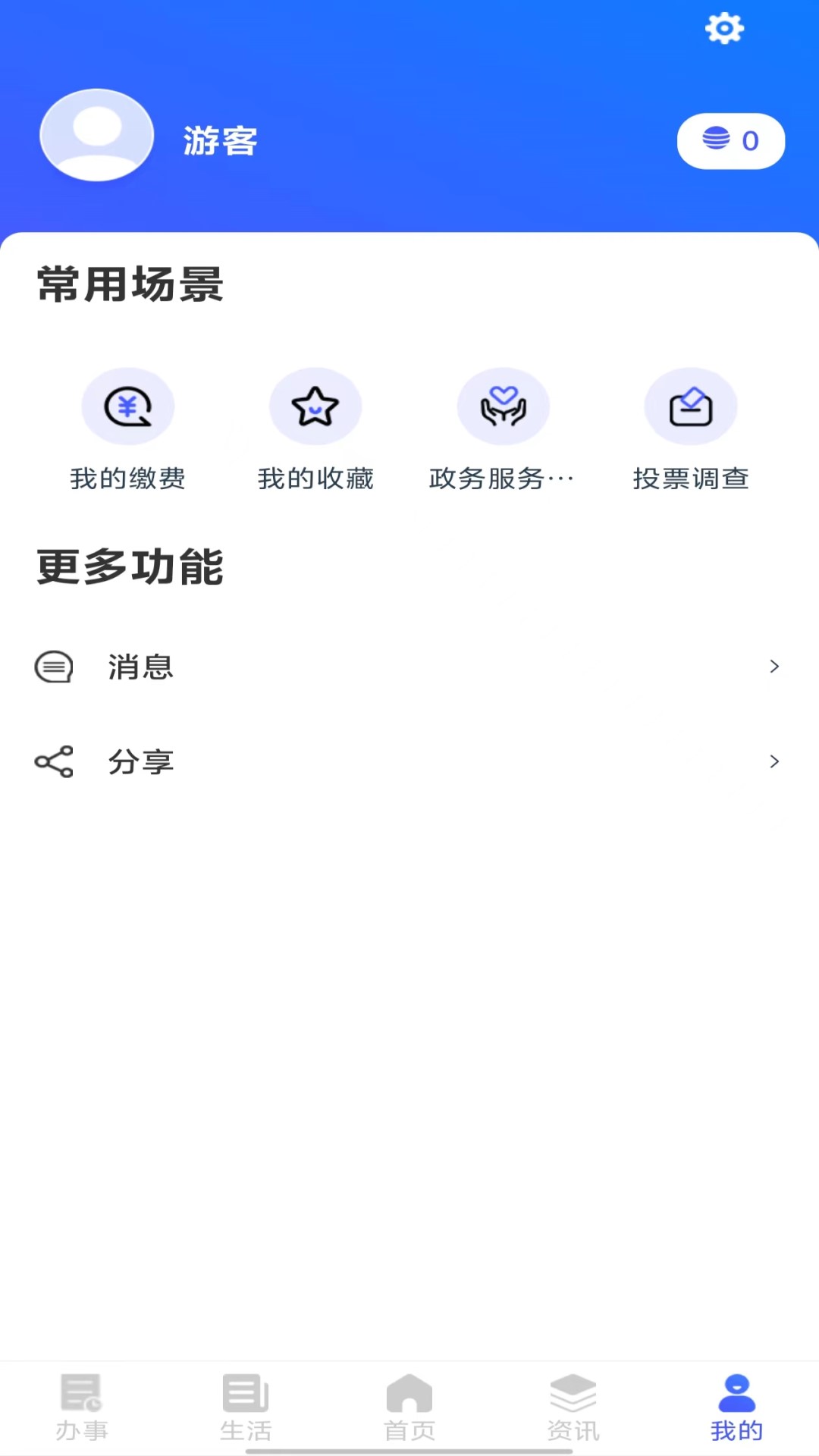Switch to the 办事 tab
The width and height of the screenshot is (819, 1456).
(x=82, y=1407)
